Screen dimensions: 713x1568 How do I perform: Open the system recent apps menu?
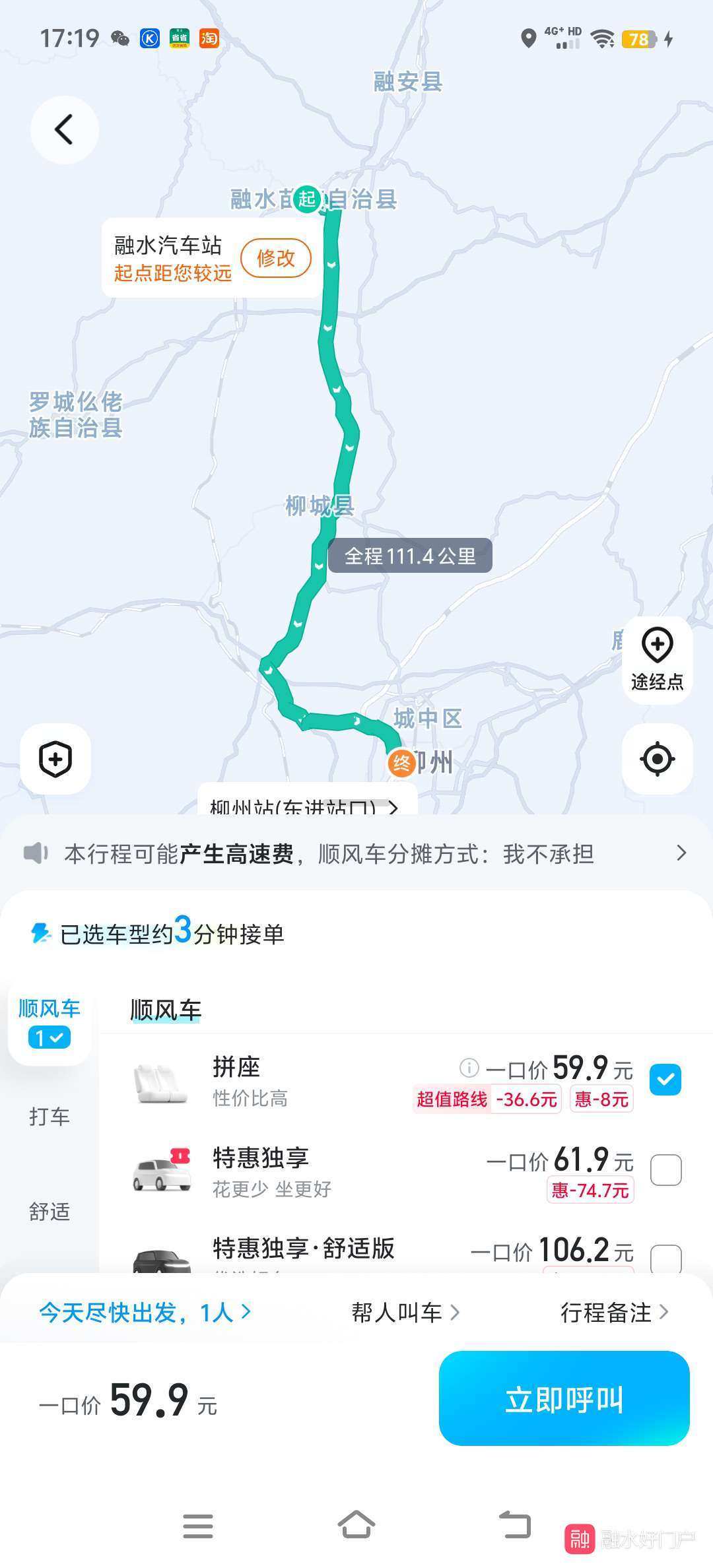[198, 1526]
